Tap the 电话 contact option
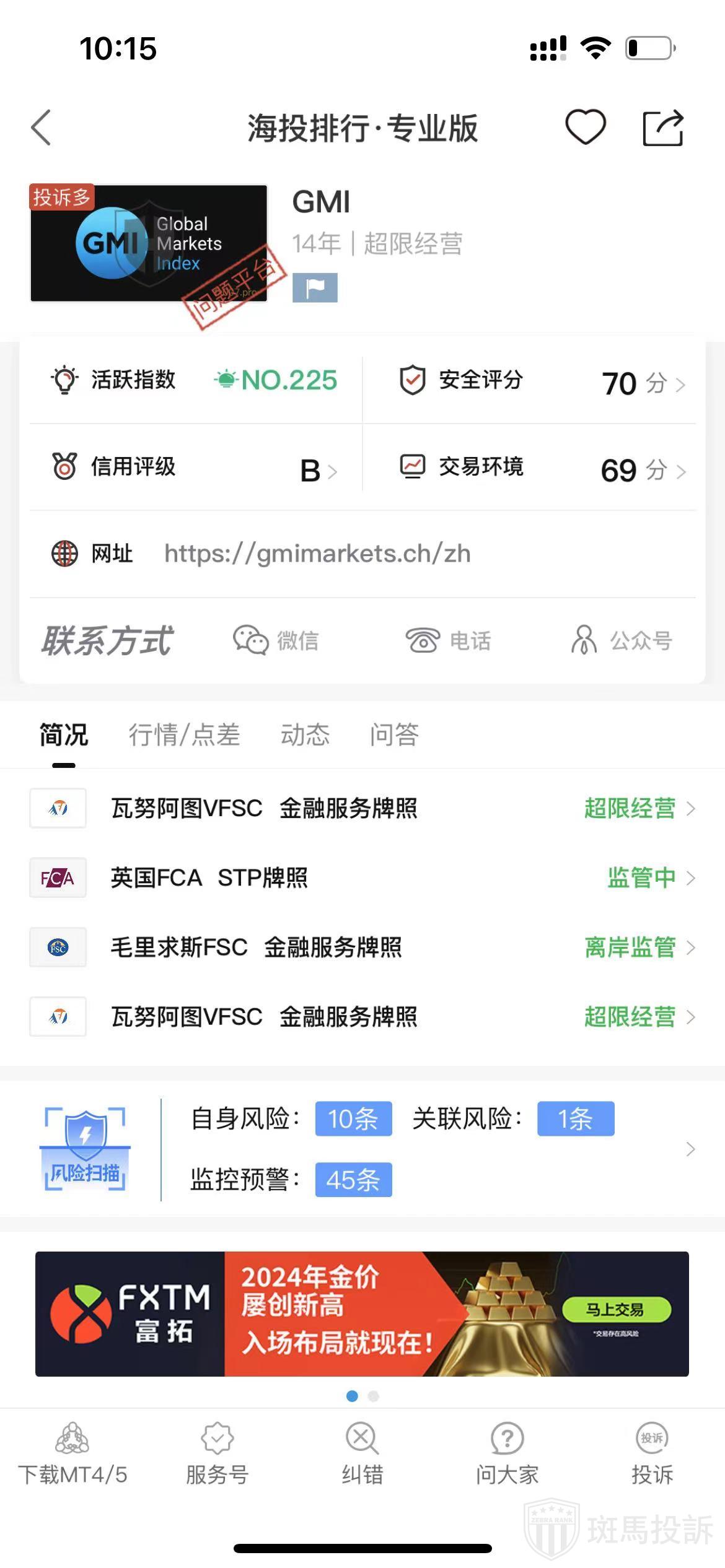 [448, 640]
